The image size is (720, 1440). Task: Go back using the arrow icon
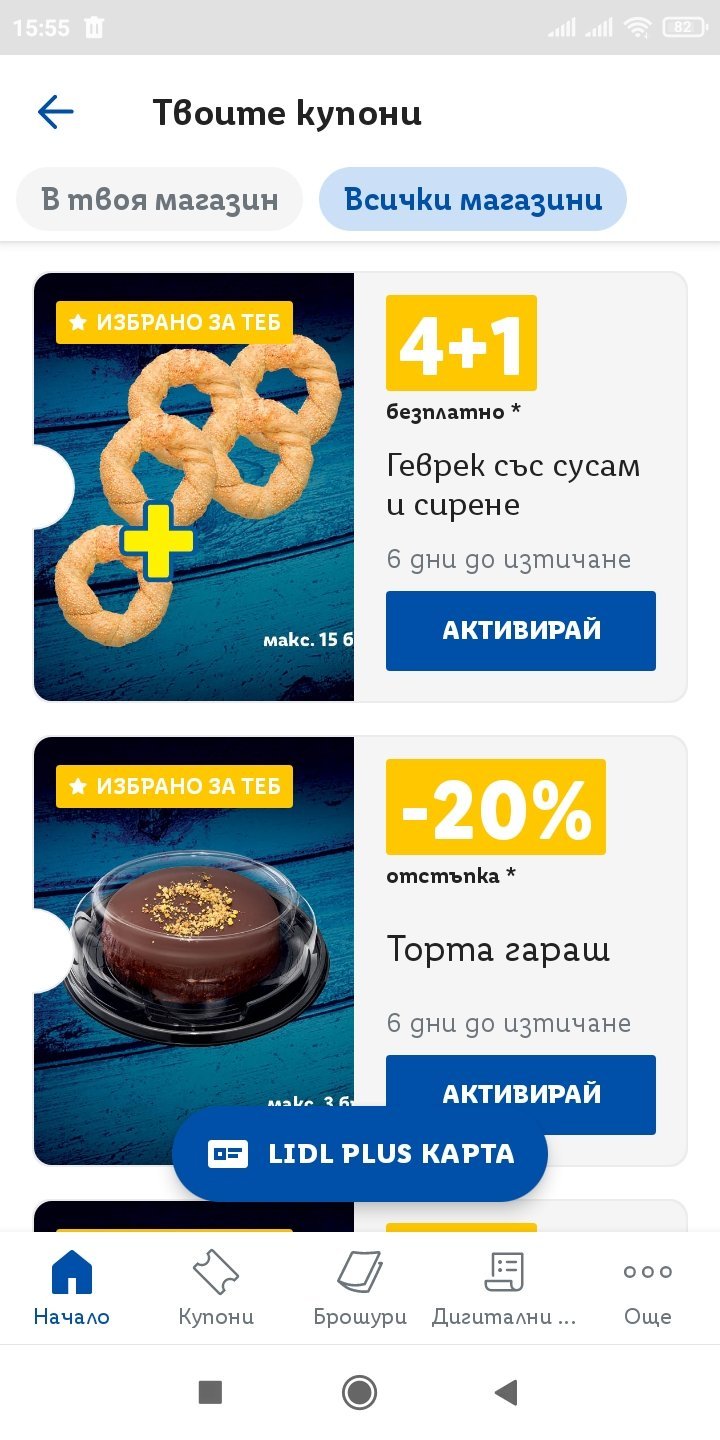(55, 112)
